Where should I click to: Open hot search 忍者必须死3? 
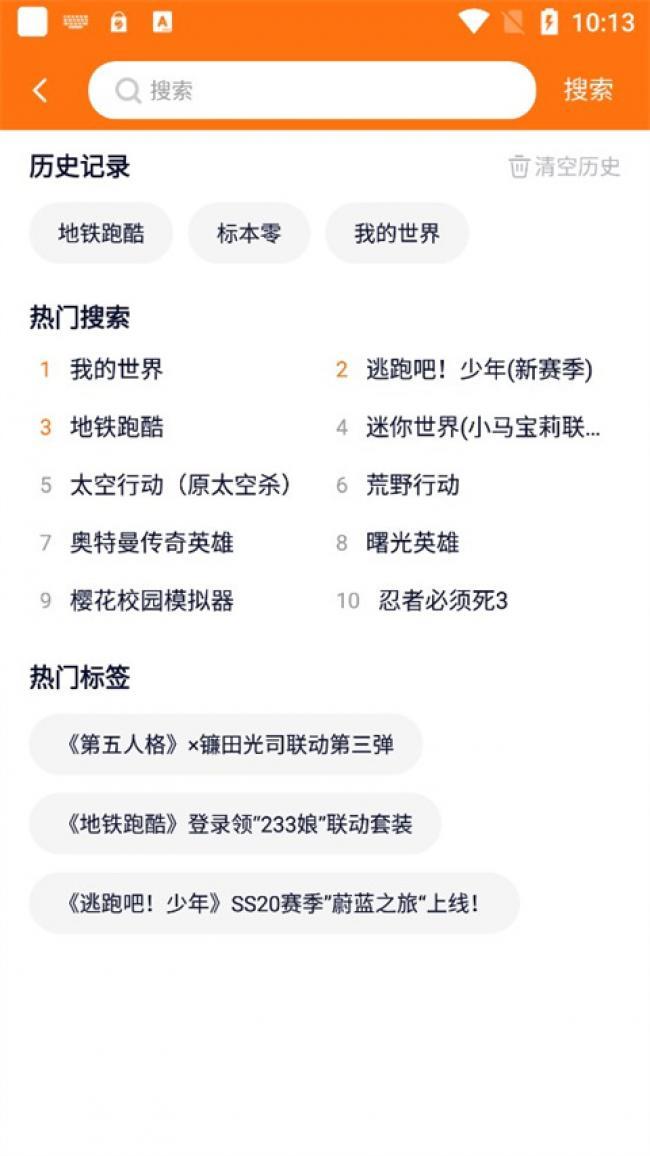point(443,601)
